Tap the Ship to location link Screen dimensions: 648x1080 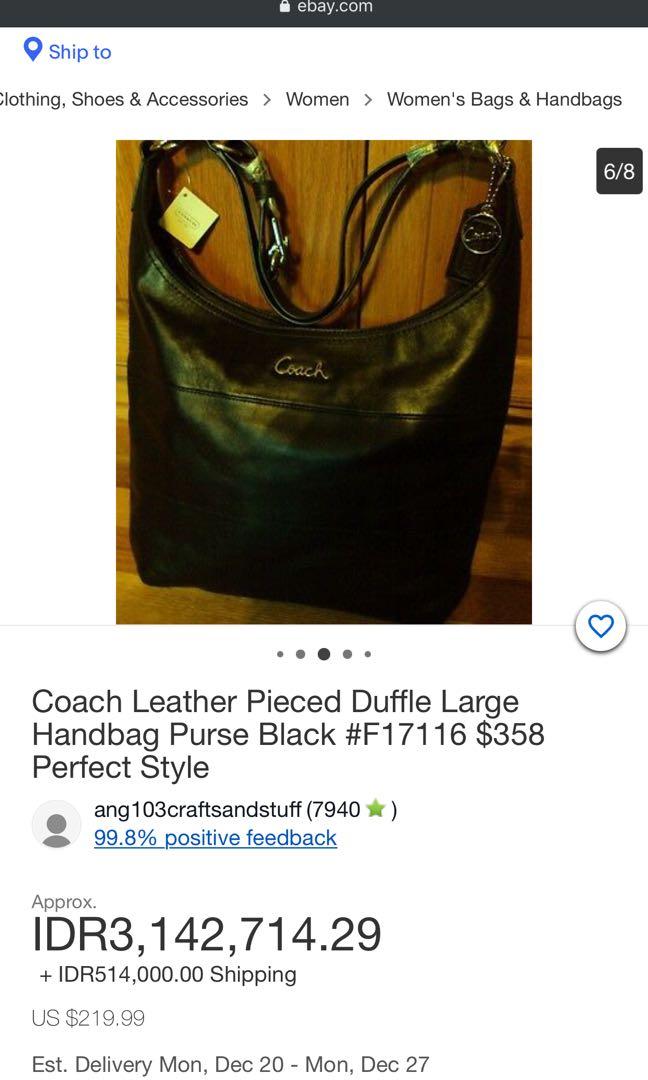67,52
